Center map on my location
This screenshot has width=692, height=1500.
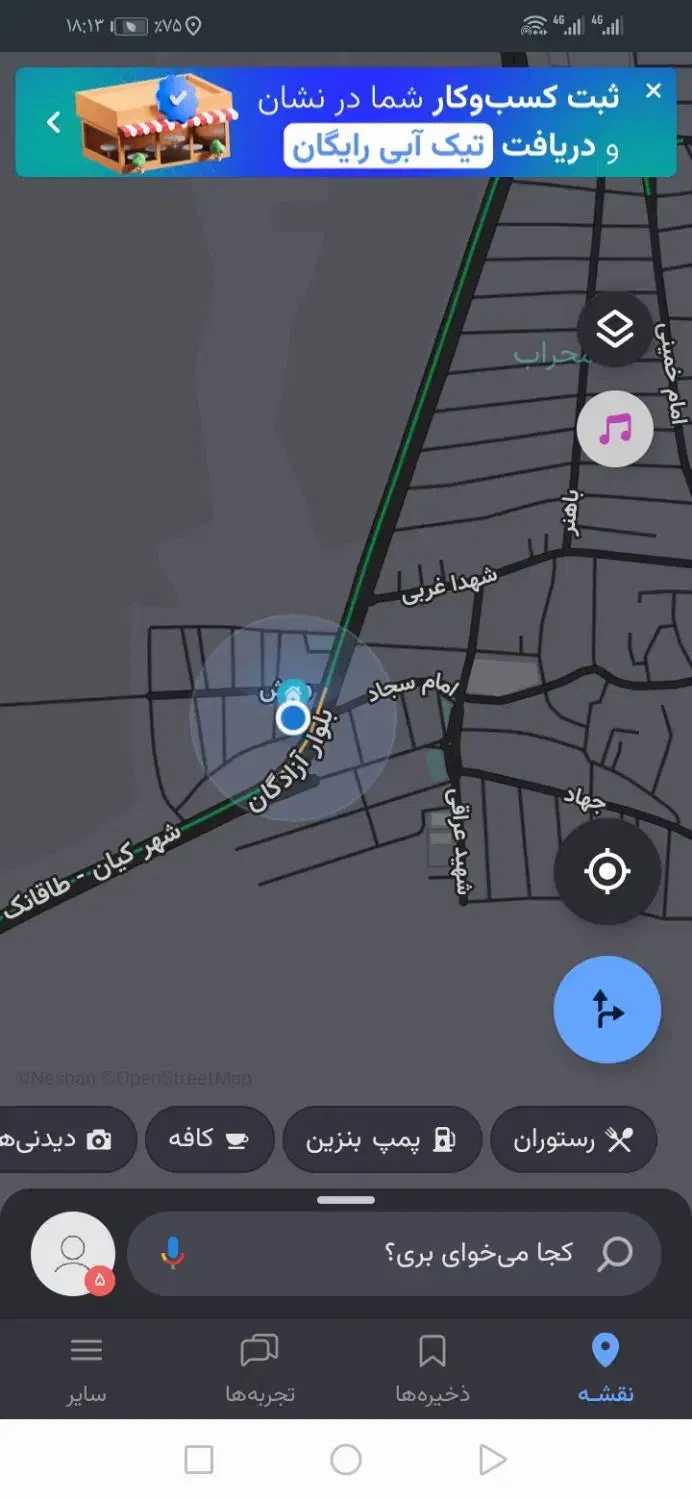coord(607,872)
